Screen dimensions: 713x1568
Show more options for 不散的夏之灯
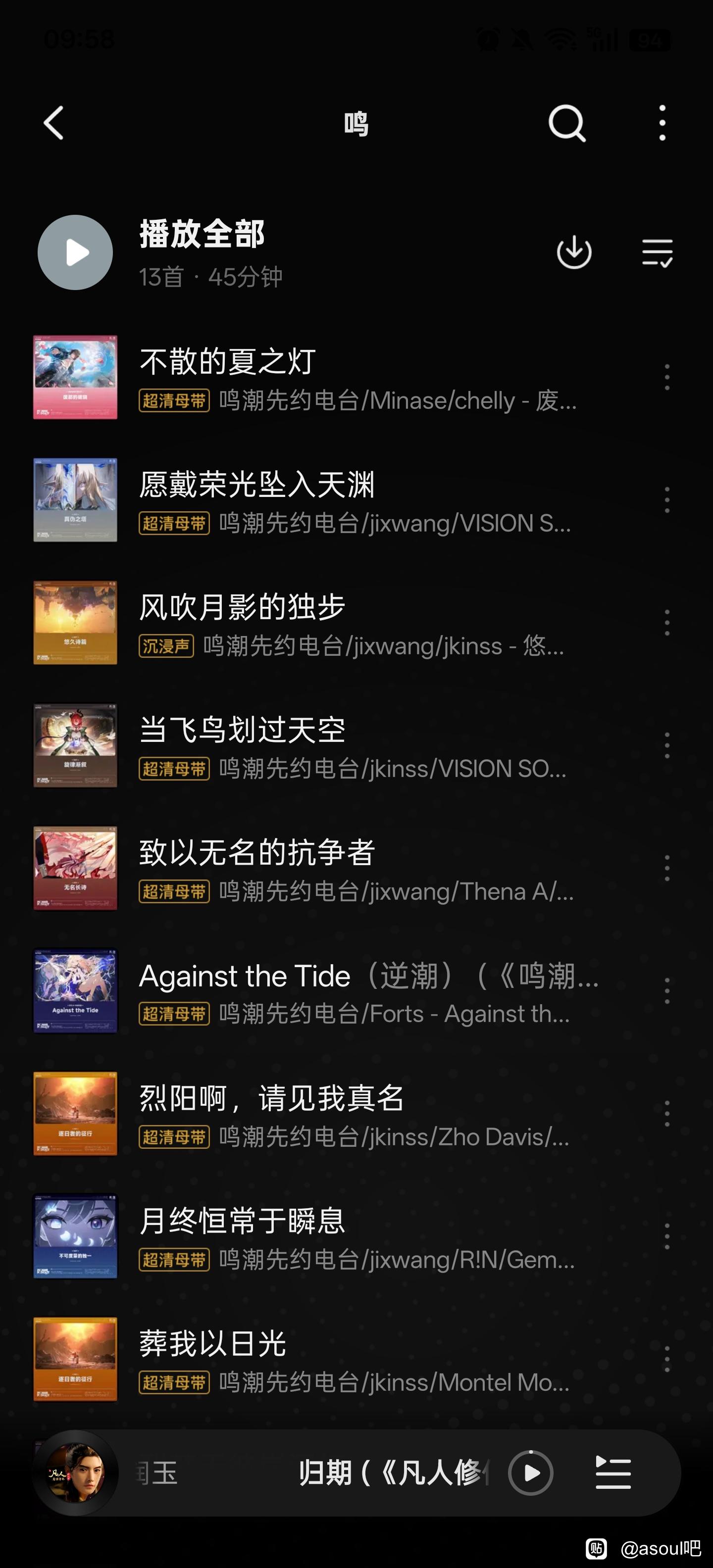(667, 377)
